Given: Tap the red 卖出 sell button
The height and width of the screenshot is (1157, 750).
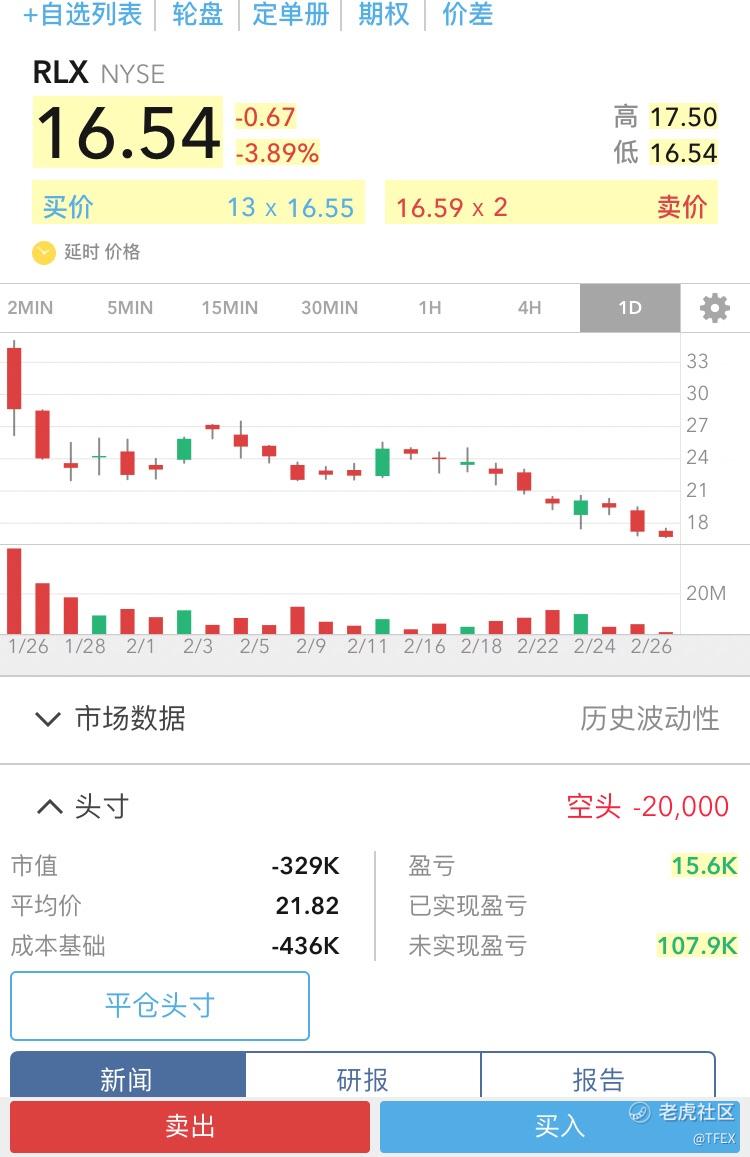Looking at the screenshot, I should click(190, 1126).
